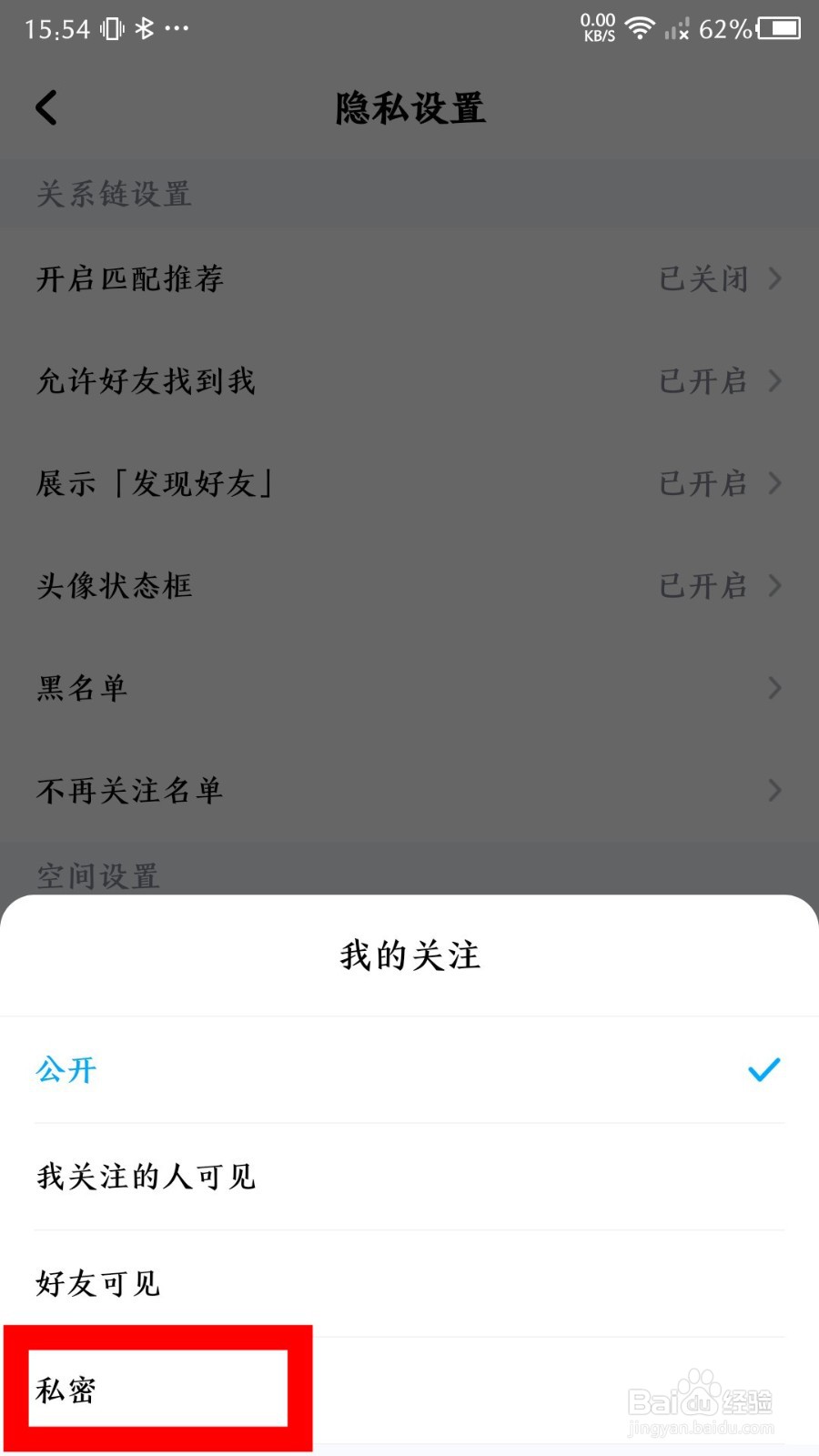Tap the ellipsis icon in the status bar
Image resolution: width=819 pixels, height=1456 pixels.
click(x=178, y=29)
